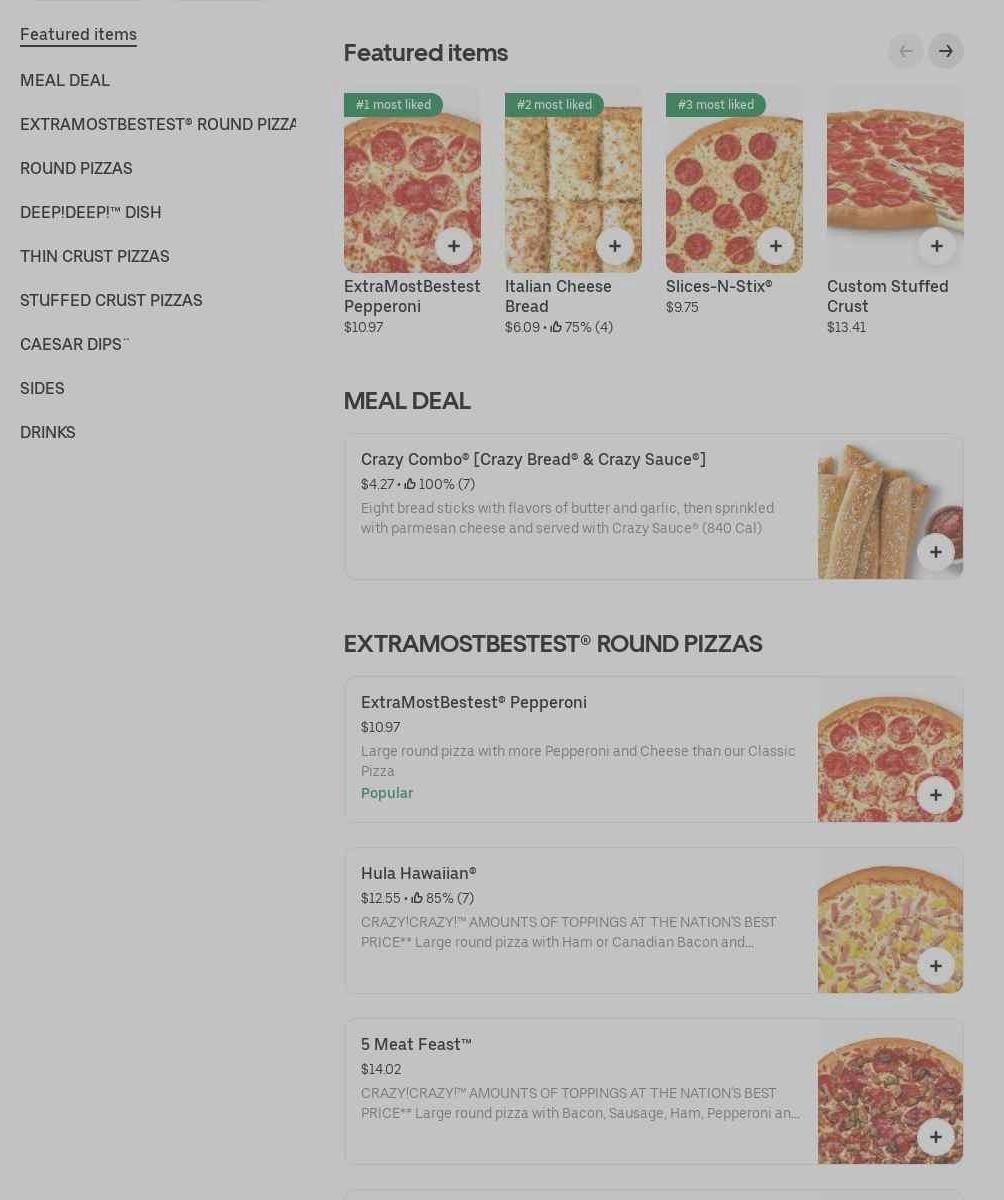Image resolution: width=1004 pixels, height=1200 pixels.
Task: Jump to the MEAL DEAL category
Action: pyautogui.click(x=65, y=80)
